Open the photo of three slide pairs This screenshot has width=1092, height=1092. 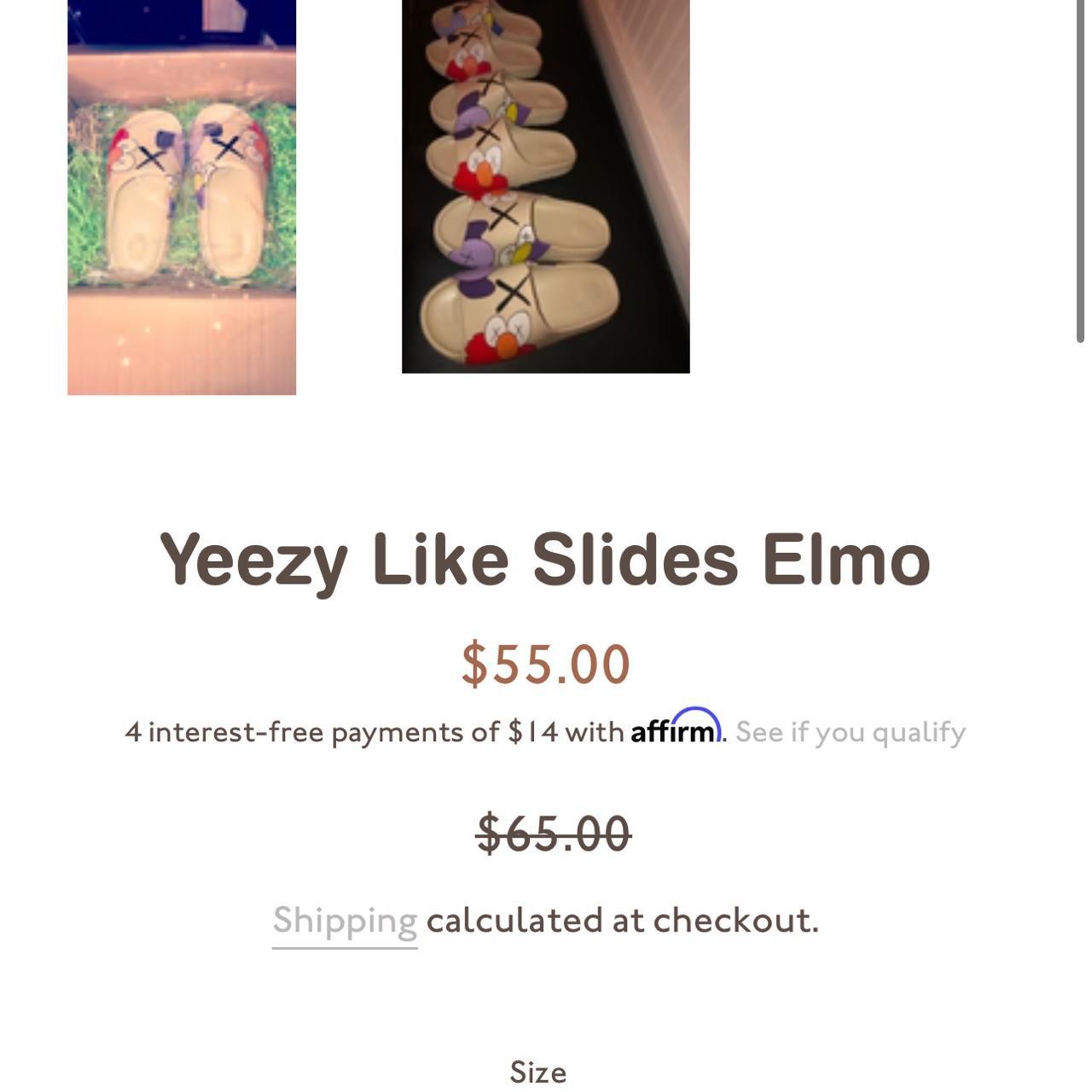(545, 186)
